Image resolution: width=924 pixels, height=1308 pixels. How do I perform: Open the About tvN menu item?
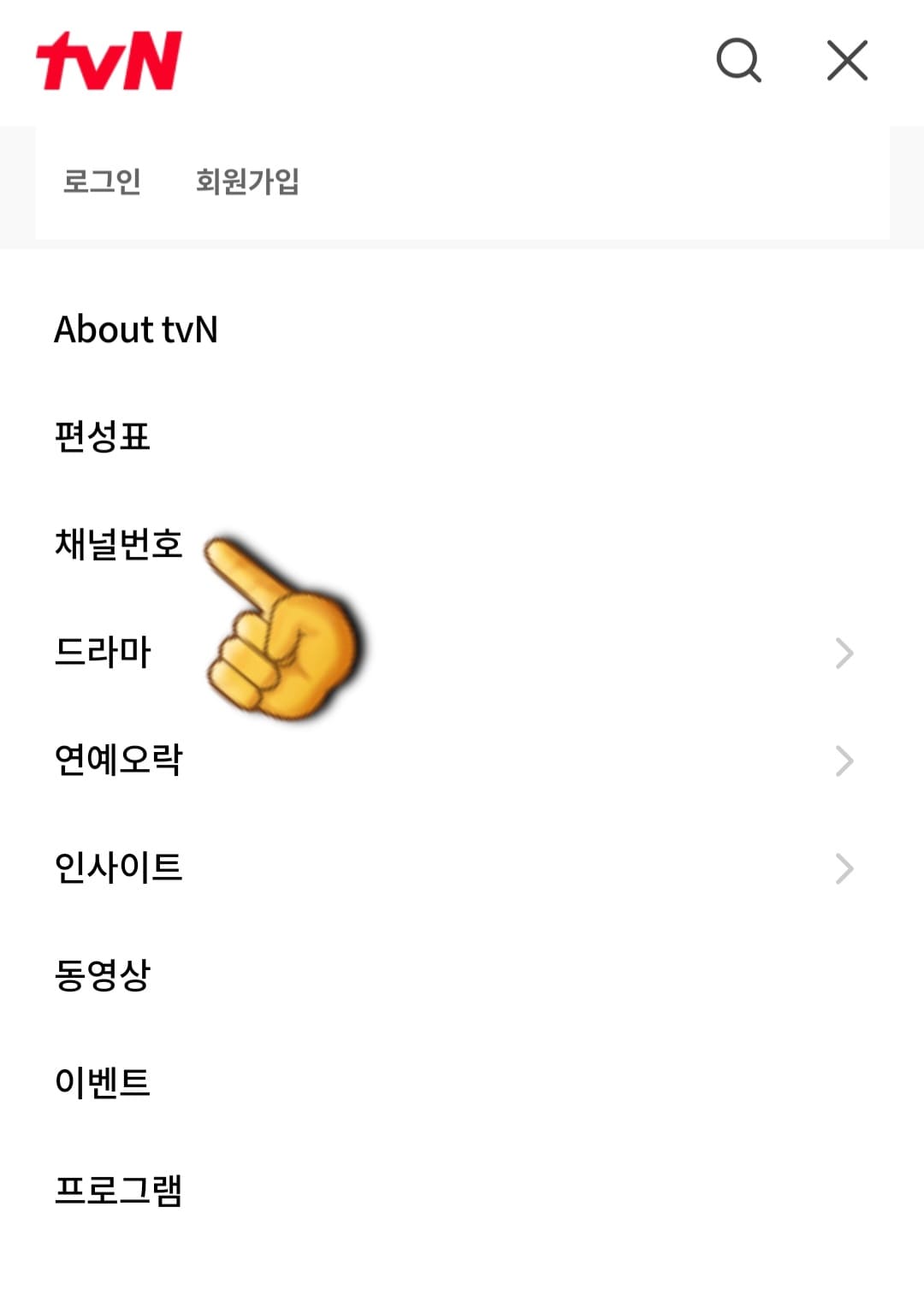[x=135, y=330]
